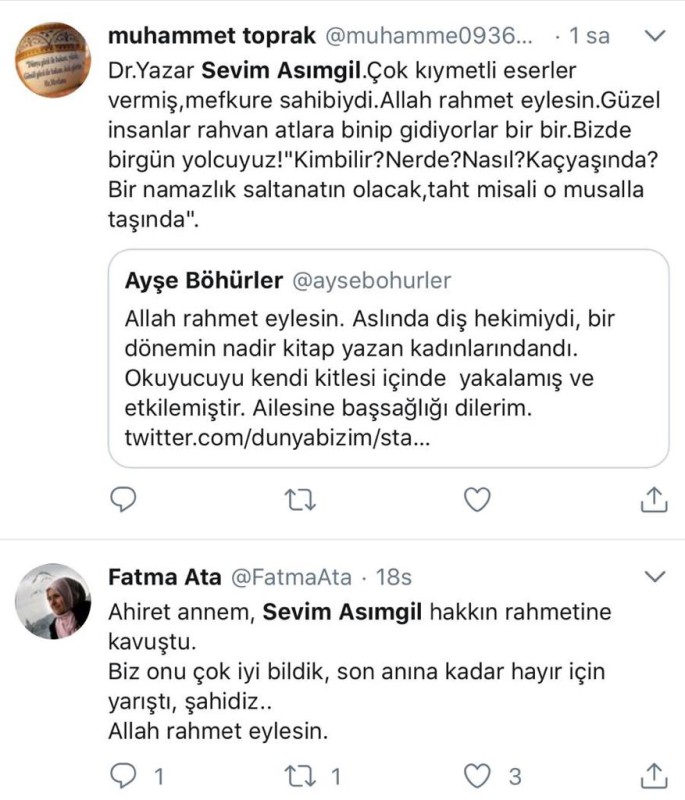Like muhammet toprak's tweet

(x=478, y=497)
